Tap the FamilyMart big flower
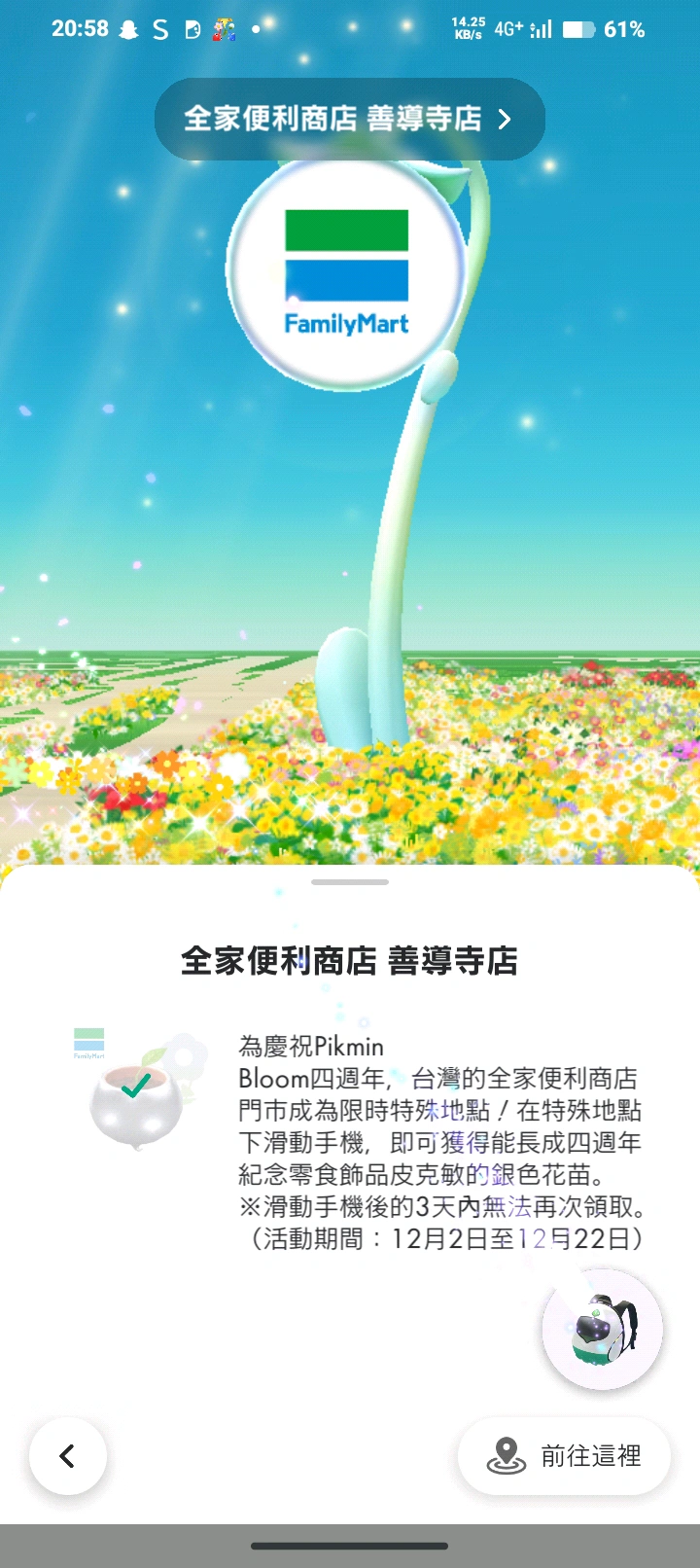This screenshot has width=700, height=1568. tap(346, 272)
